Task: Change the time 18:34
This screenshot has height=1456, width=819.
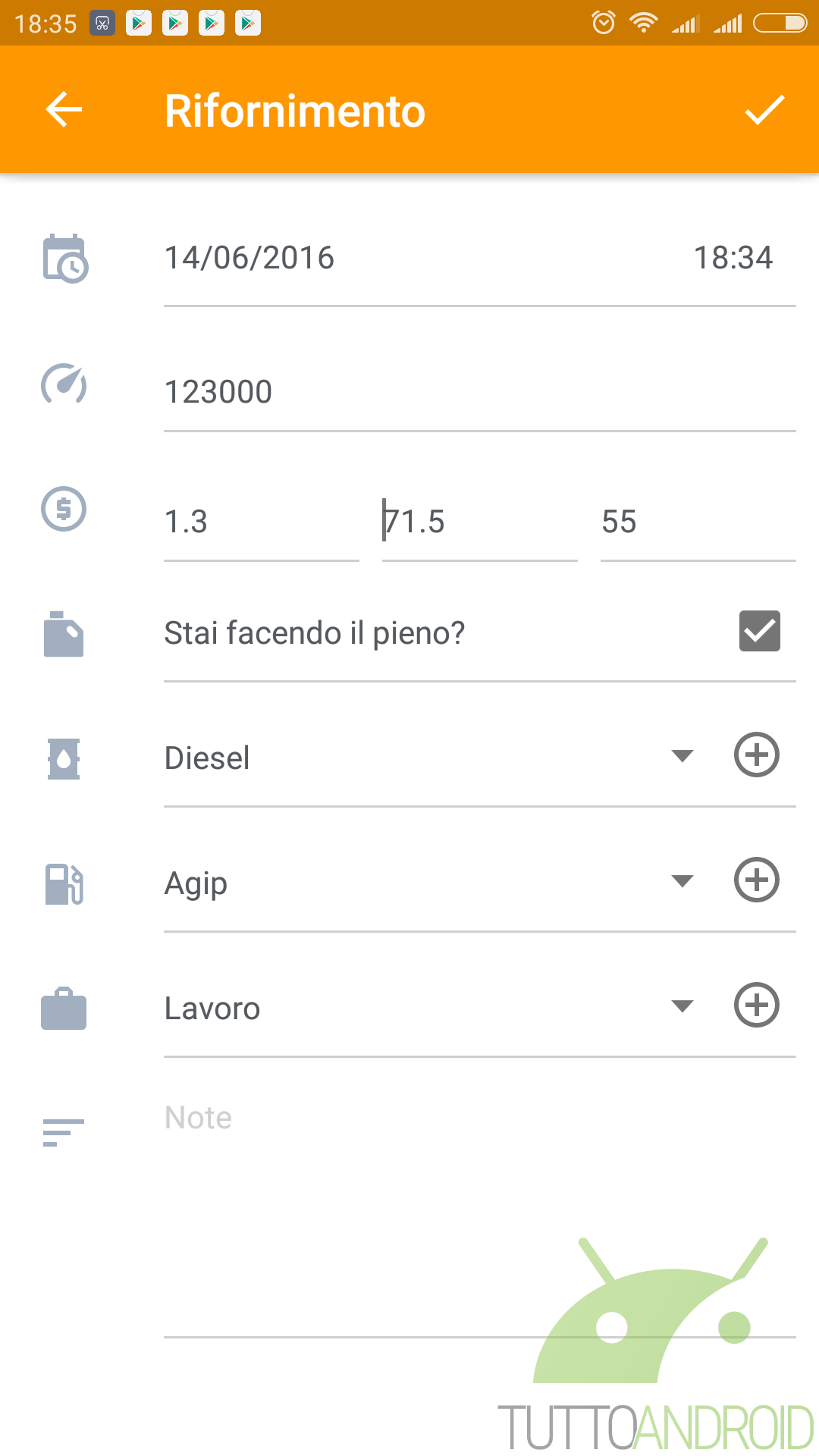Action: 733,258
